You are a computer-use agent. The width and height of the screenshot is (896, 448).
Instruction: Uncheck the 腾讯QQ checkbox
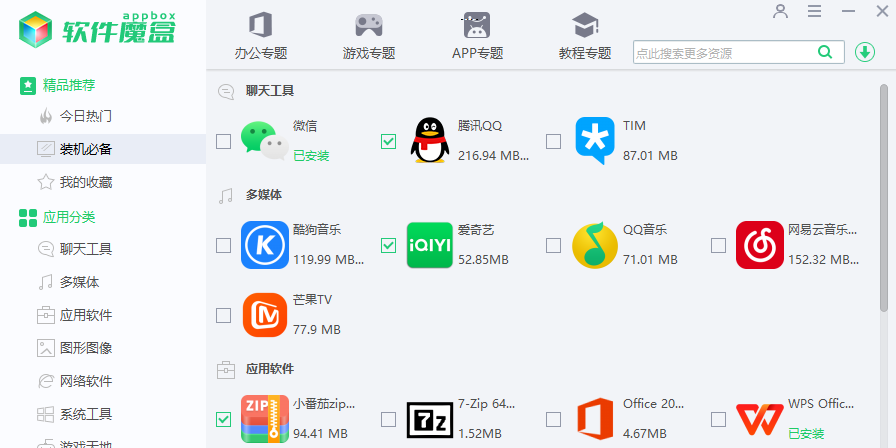pos(388,141)
